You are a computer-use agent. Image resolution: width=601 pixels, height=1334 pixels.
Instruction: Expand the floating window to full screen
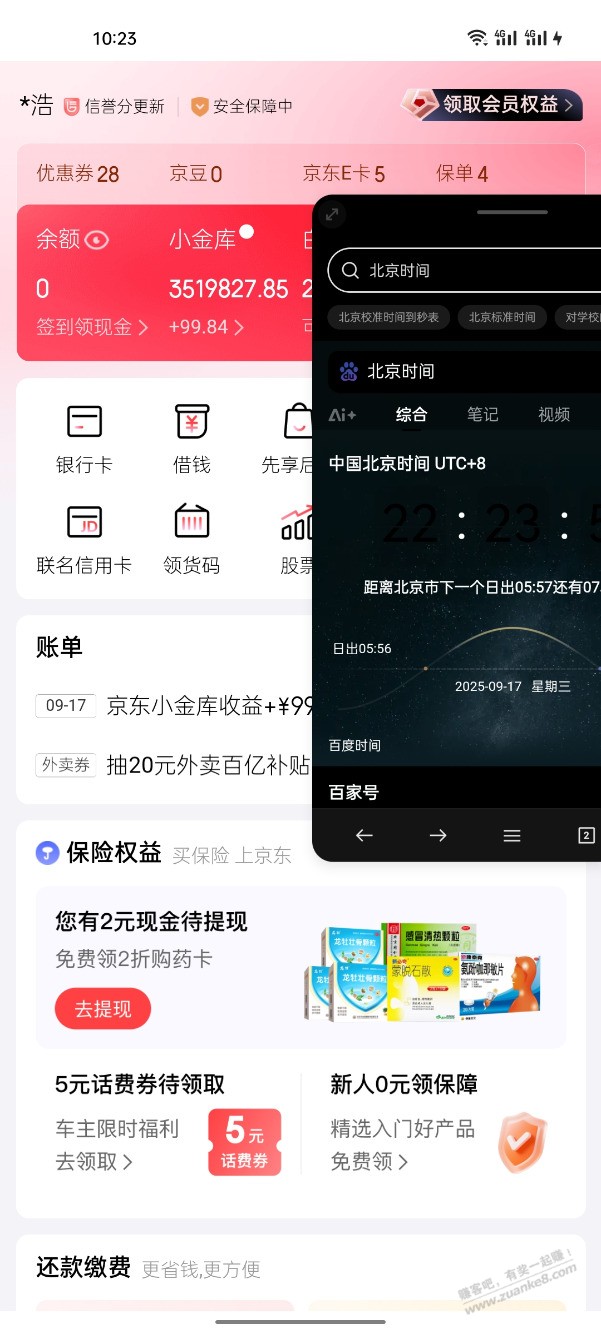coord(333,214)
